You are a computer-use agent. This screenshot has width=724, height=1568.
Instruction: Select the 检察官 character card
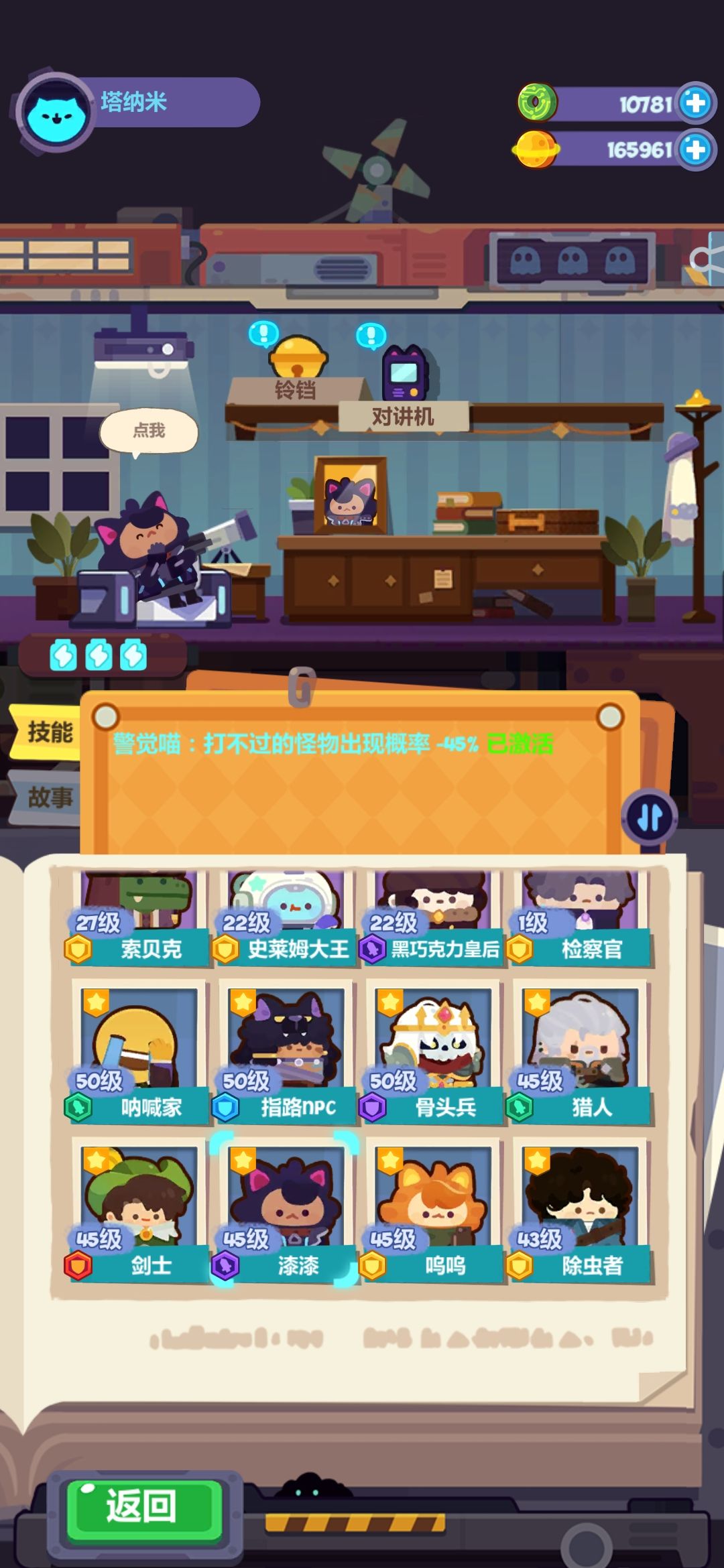coord(581,918)
